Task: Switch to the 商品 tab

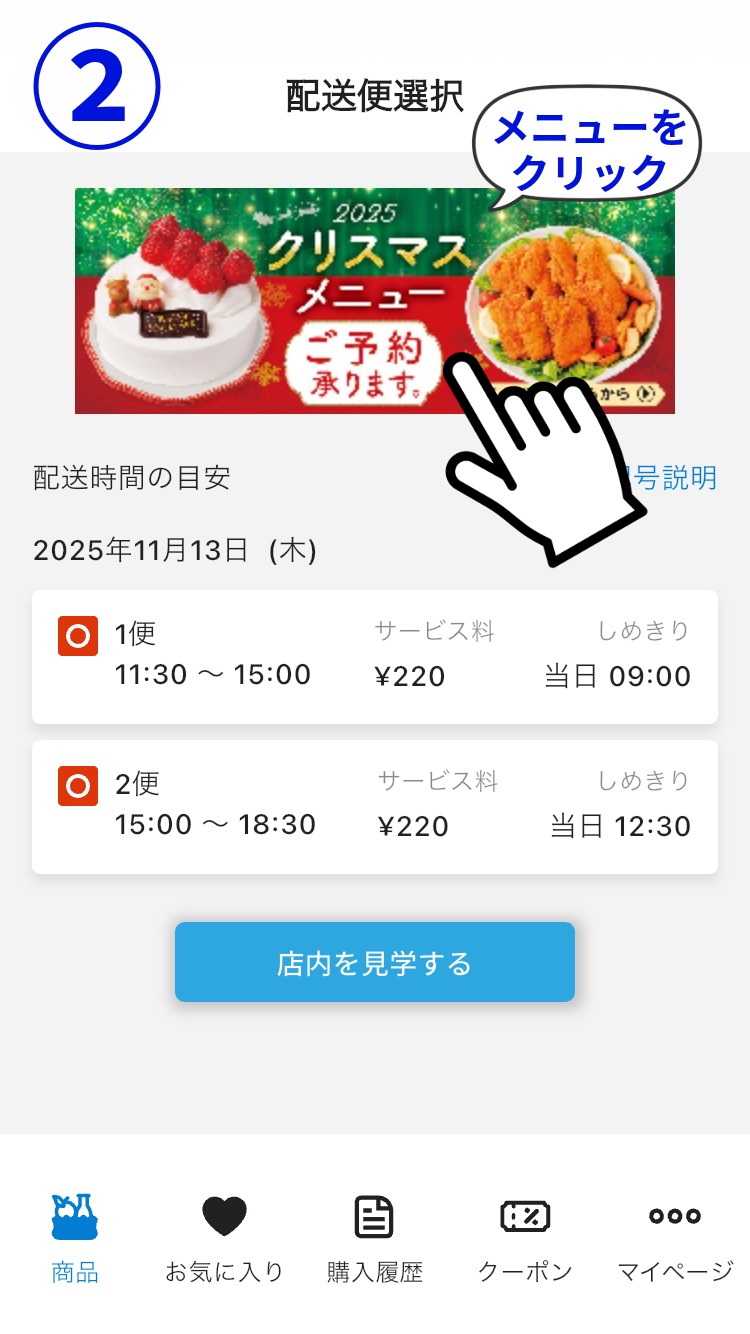Action: click(75, 1238)
